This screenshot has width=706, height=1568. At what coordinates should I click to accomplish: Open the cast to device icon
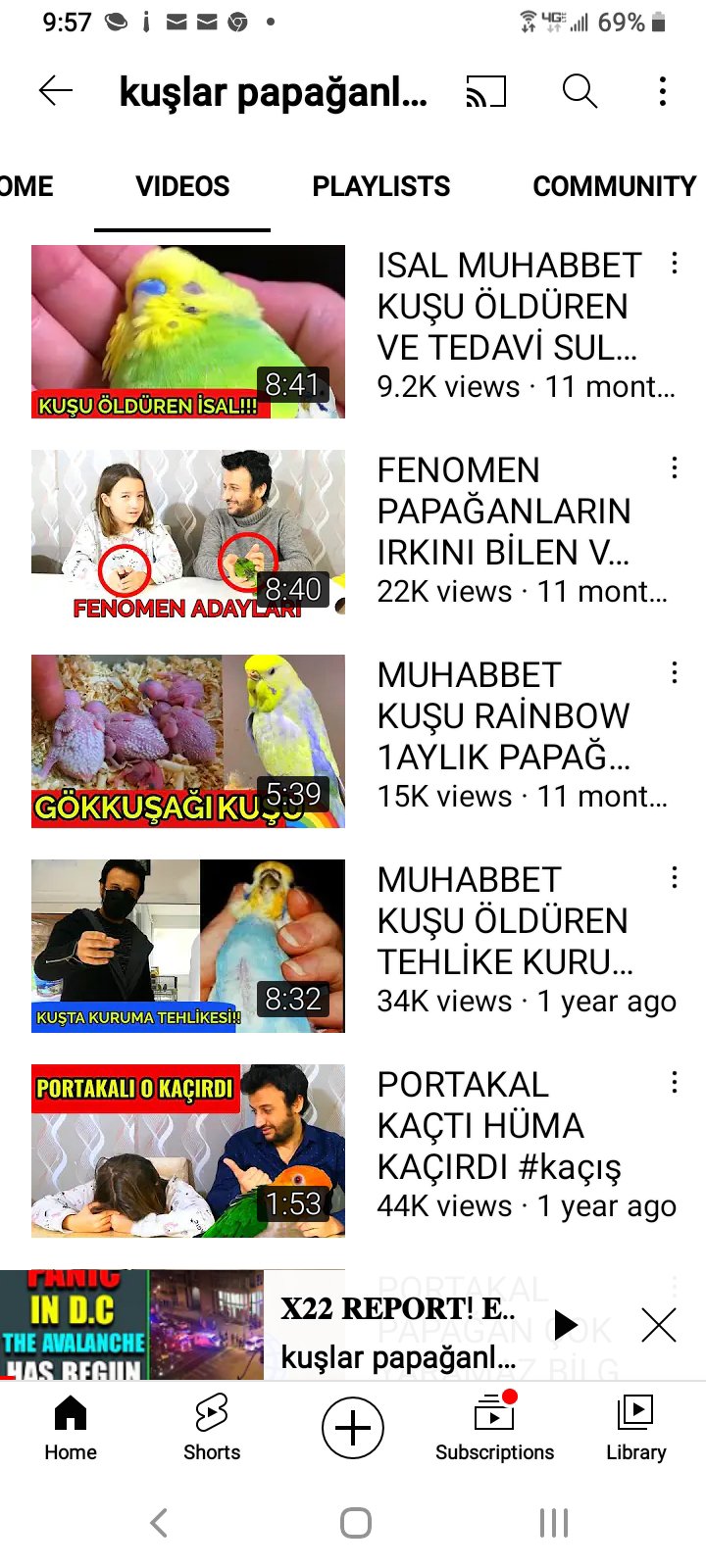click(x=485, y=91)
